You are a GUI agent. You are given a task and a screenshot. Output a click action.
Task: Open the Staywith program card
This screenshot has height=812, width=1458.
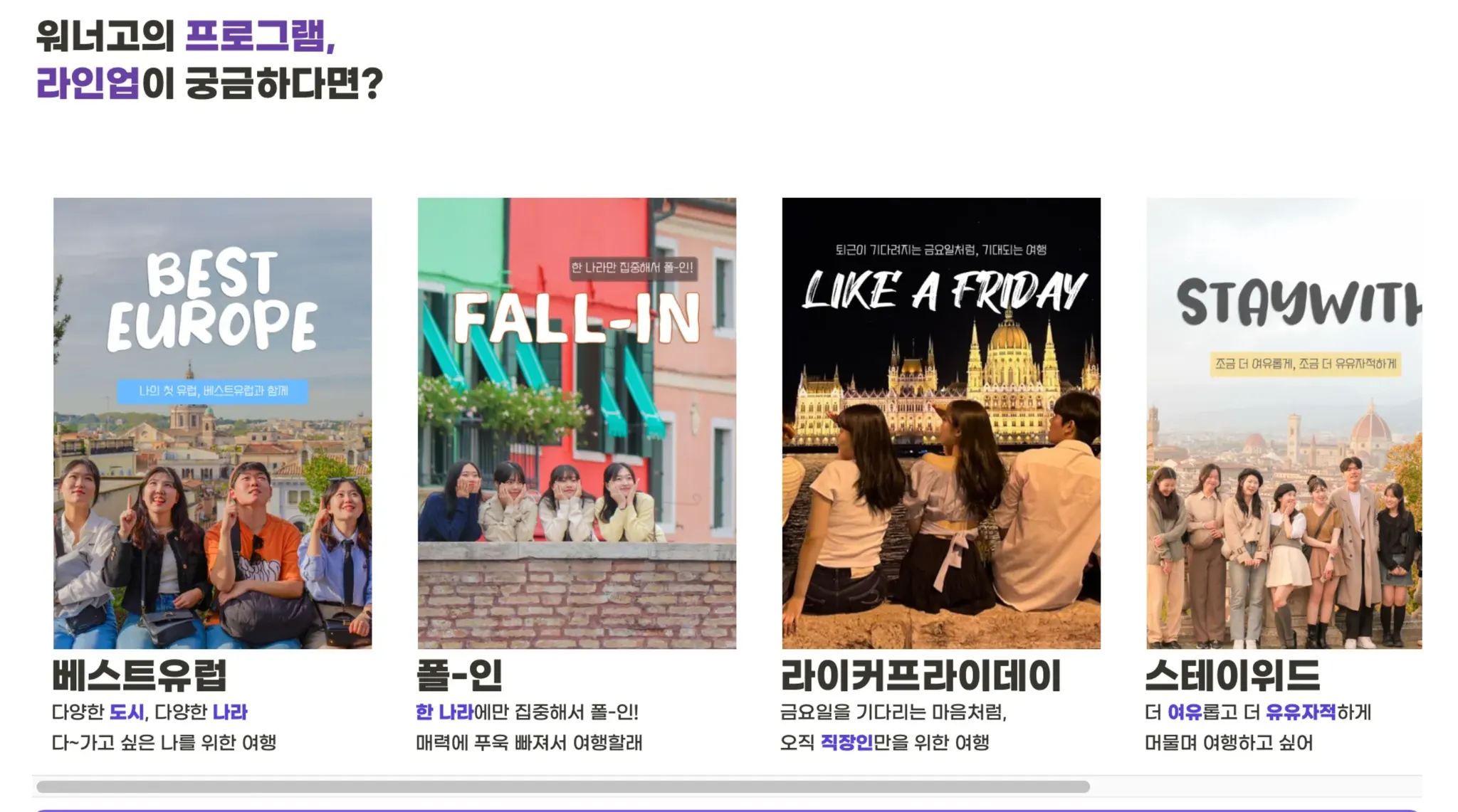point(1284,423)
